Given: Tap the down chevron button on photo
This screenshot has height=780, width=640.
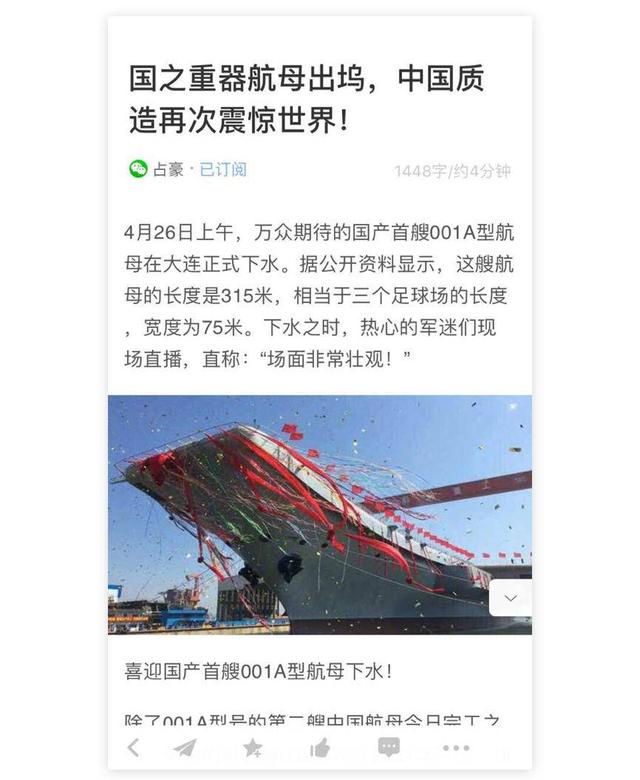Looking at the screenshot, I should [510, 597].
